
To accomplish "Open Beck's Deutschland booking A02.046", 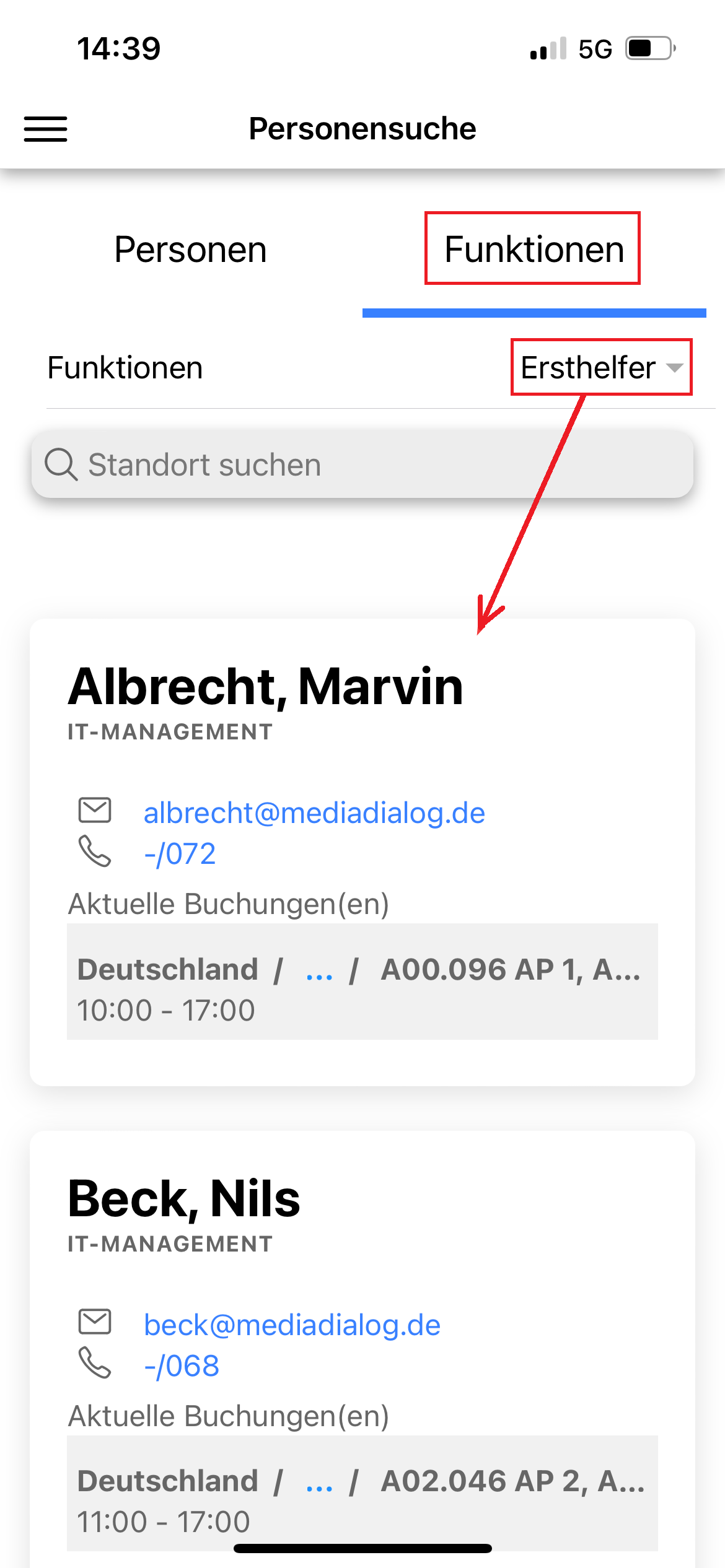I will (x=362, y=1494).
